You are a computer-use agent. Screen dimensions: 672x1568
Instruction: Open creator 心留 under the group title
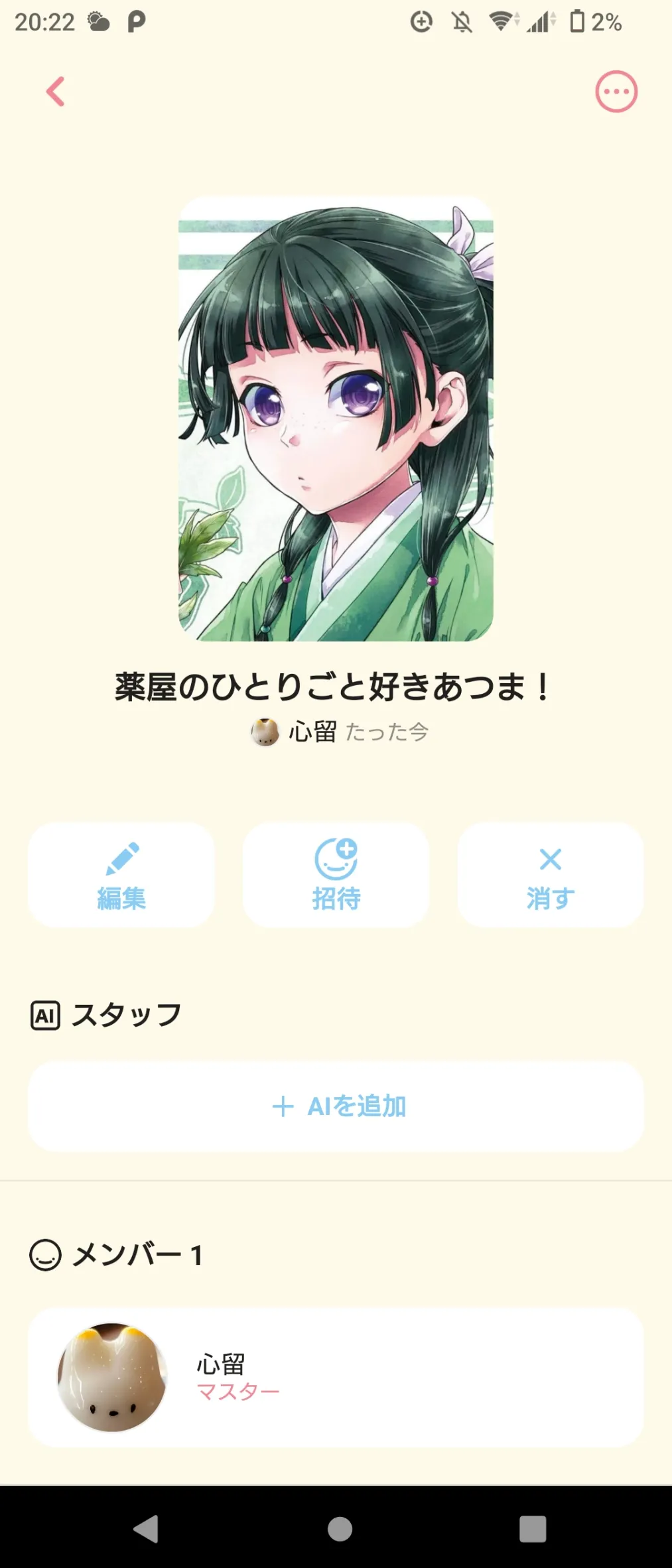(x=295, y=732)
